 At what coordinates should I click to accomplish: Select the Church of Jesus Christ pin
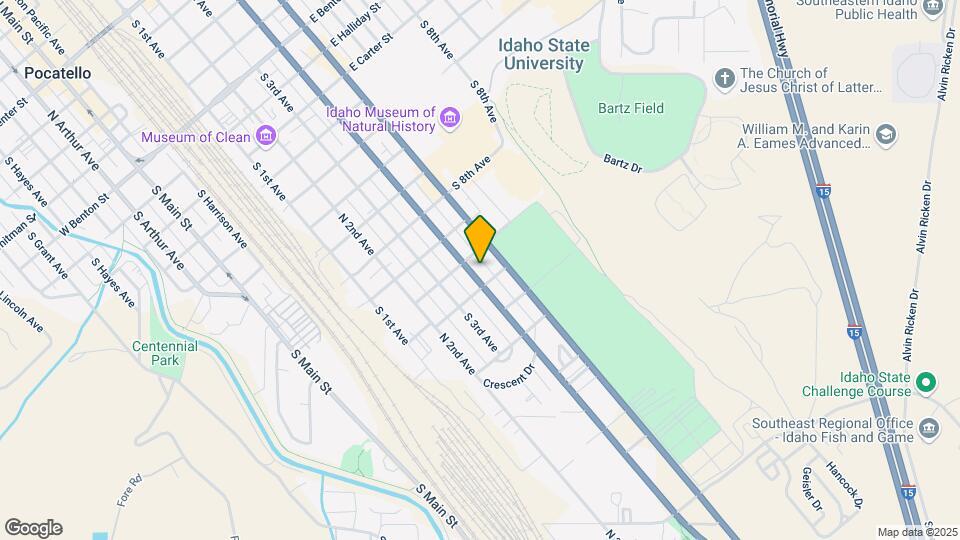pyautogui.click(x=726, y=77)
